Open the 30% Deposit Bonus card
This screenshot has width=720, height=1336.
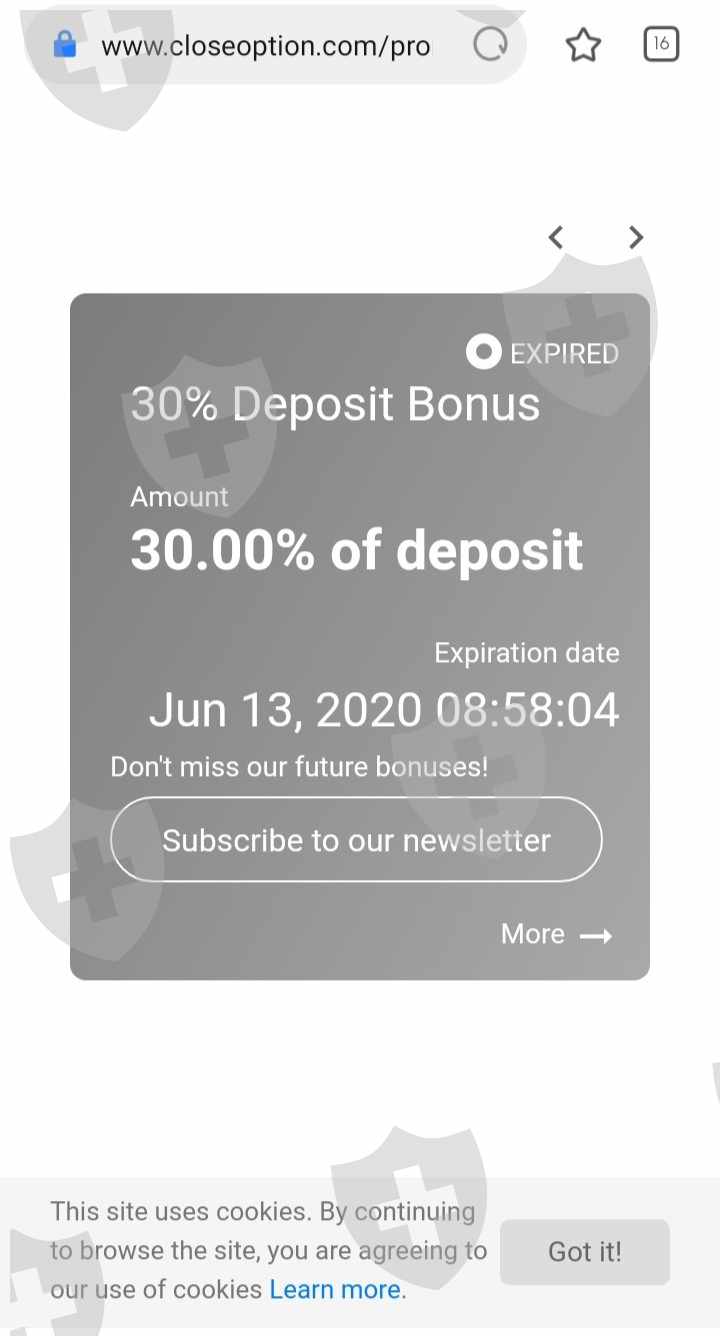click(x=360, y=636)
